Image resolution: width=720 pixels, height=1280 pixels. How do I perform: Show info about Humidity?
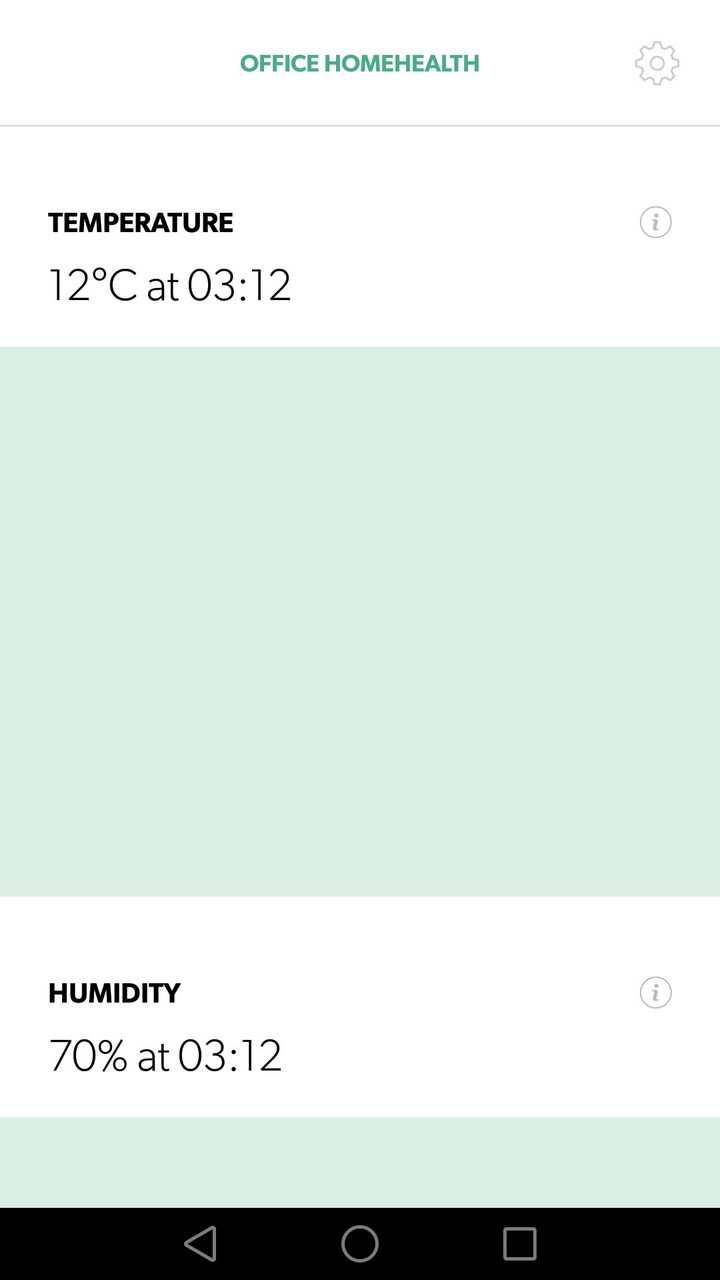[x=656, y=993]
